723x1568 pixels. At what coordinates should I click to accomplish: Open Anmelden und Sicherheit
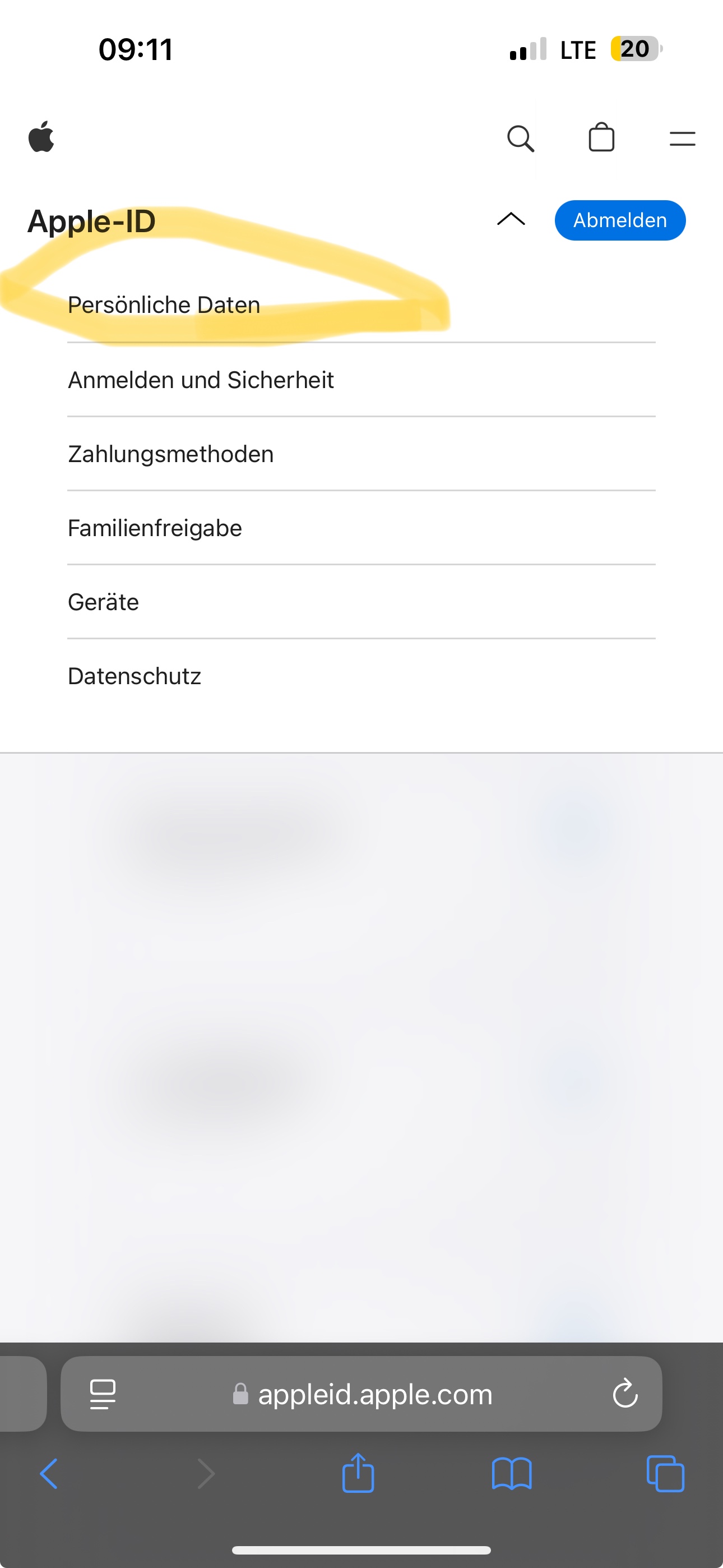[361, 380]
